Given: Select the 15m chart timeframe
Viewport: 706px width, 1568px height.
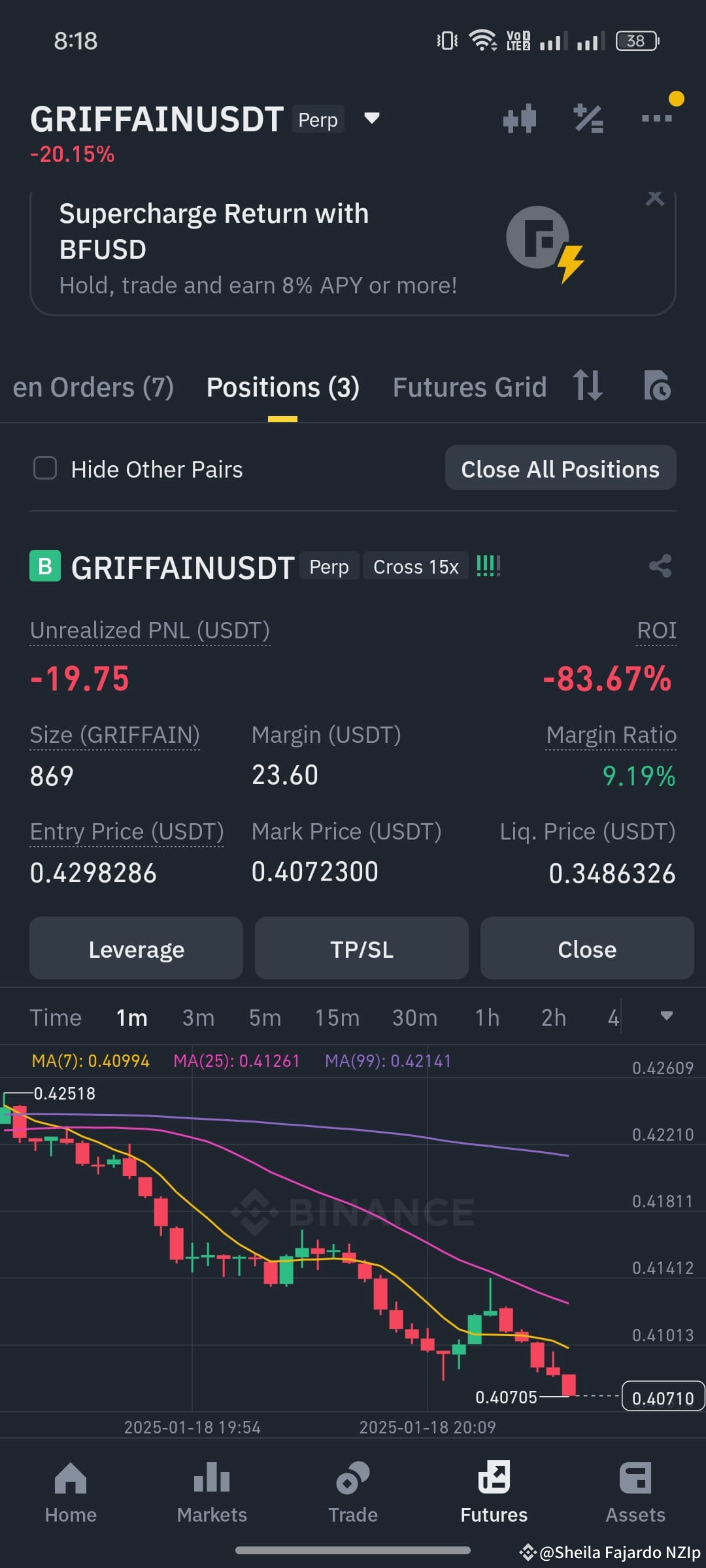Looking at the screenshot, I should click(336, 1017).
